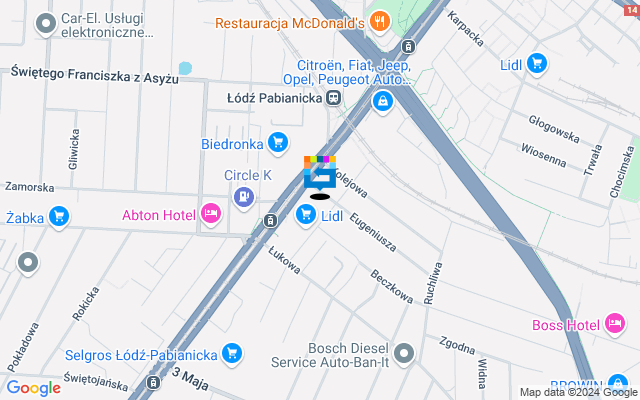The height and width of the screenshot is (400, 640).
Task: Open Selgros Łódź-Pabianicka marker
Action: click(x=232, y=353)
